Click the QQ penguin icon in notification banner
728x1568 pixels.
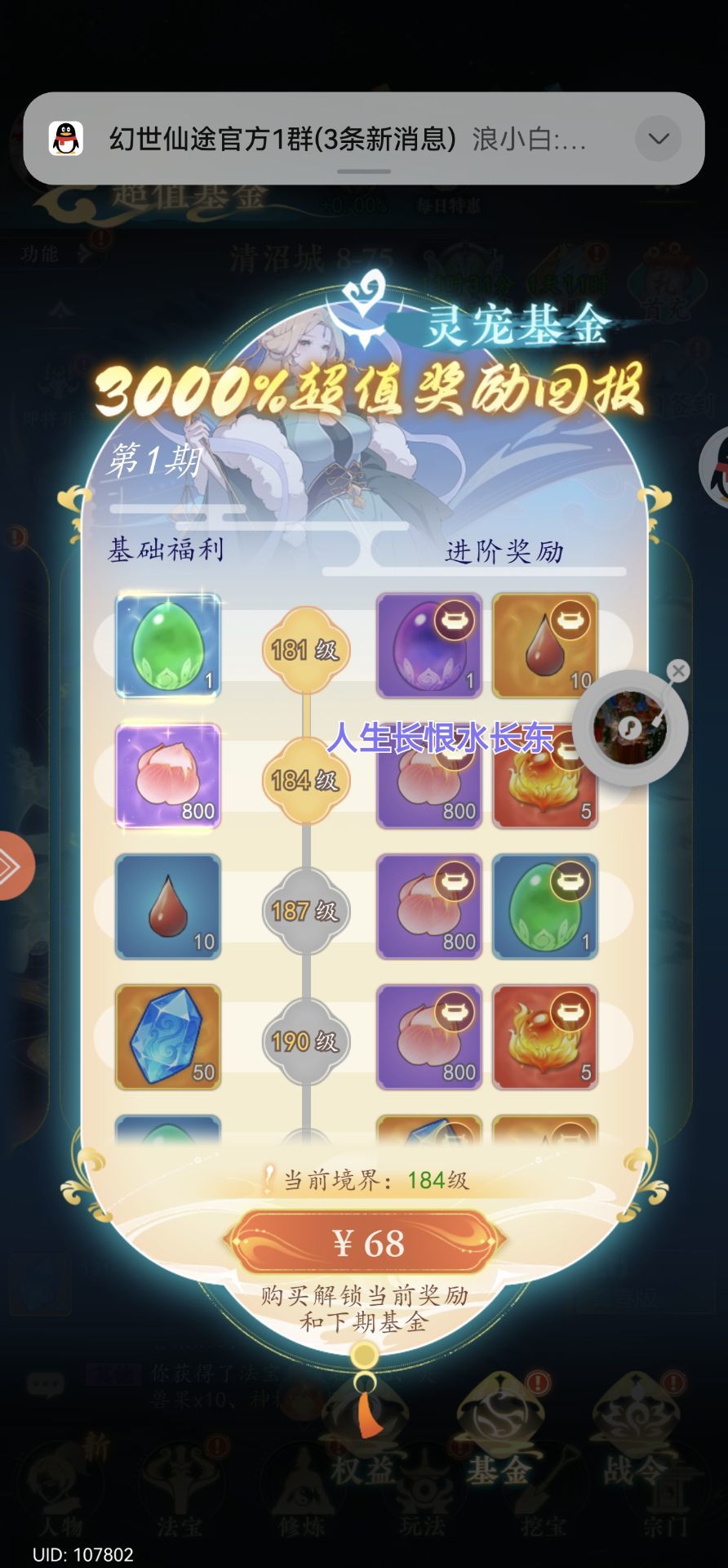(x=65, y=139)
